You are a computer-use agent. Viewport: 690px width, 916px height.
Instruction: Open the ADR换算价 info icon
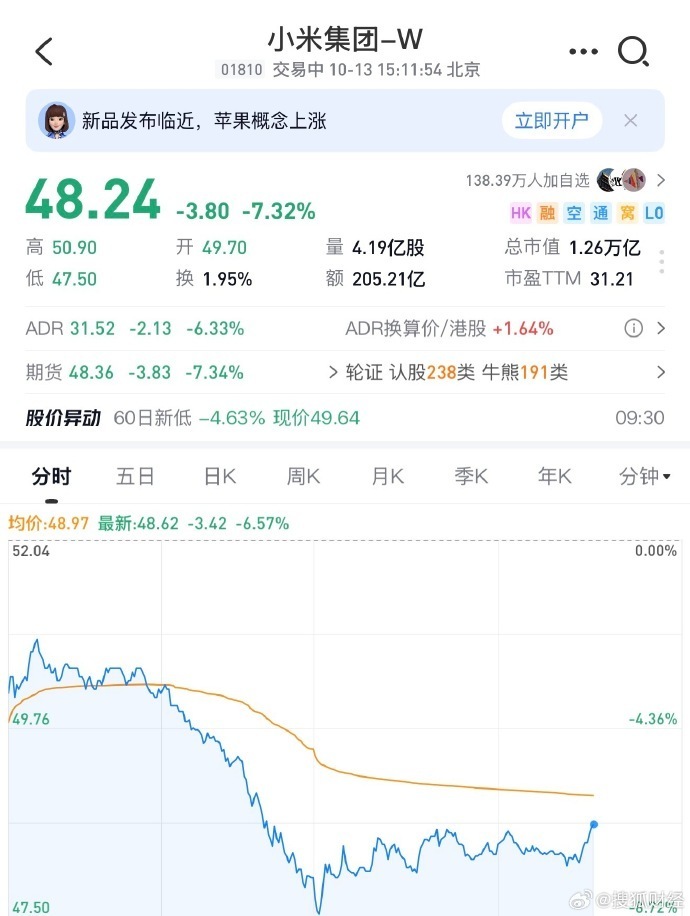click(633, 329)
